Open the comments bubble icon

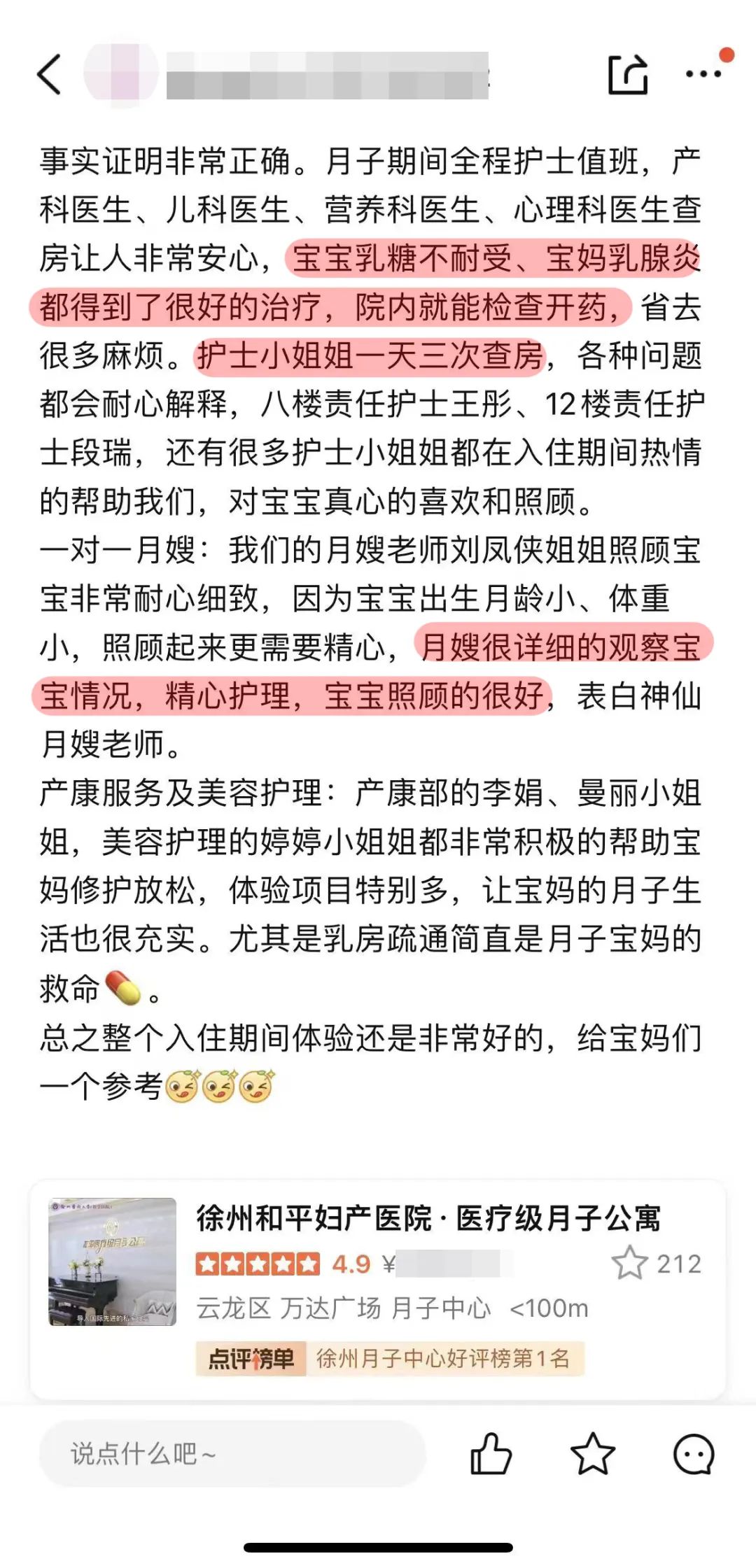tap(693, 1454)
